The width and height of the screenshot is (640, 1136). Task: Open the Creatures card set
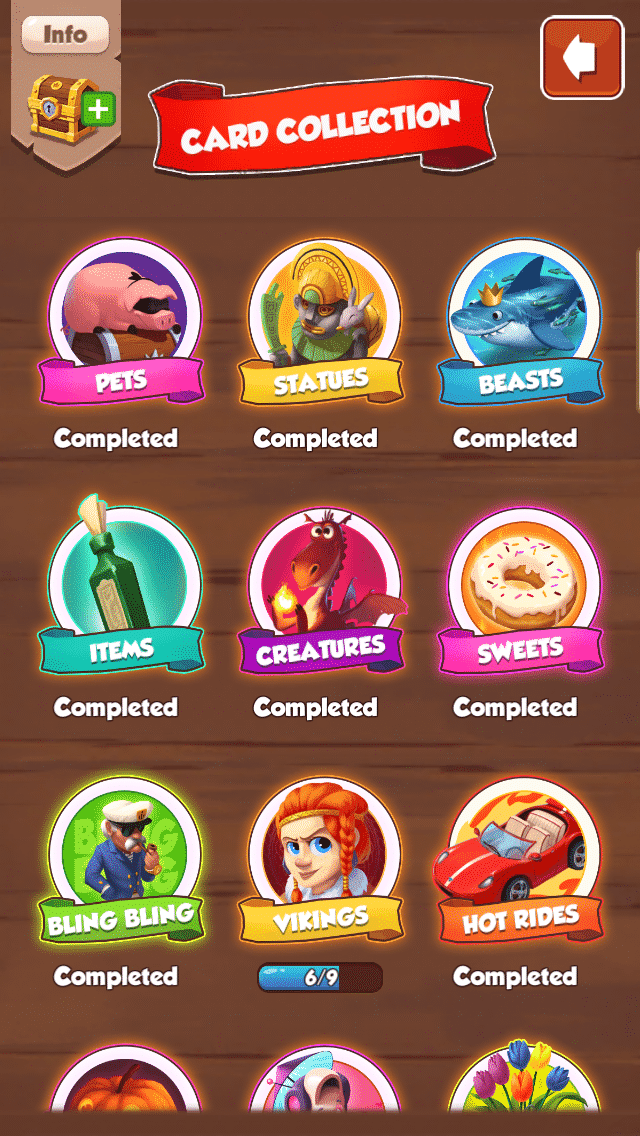[x=321, y=590]
